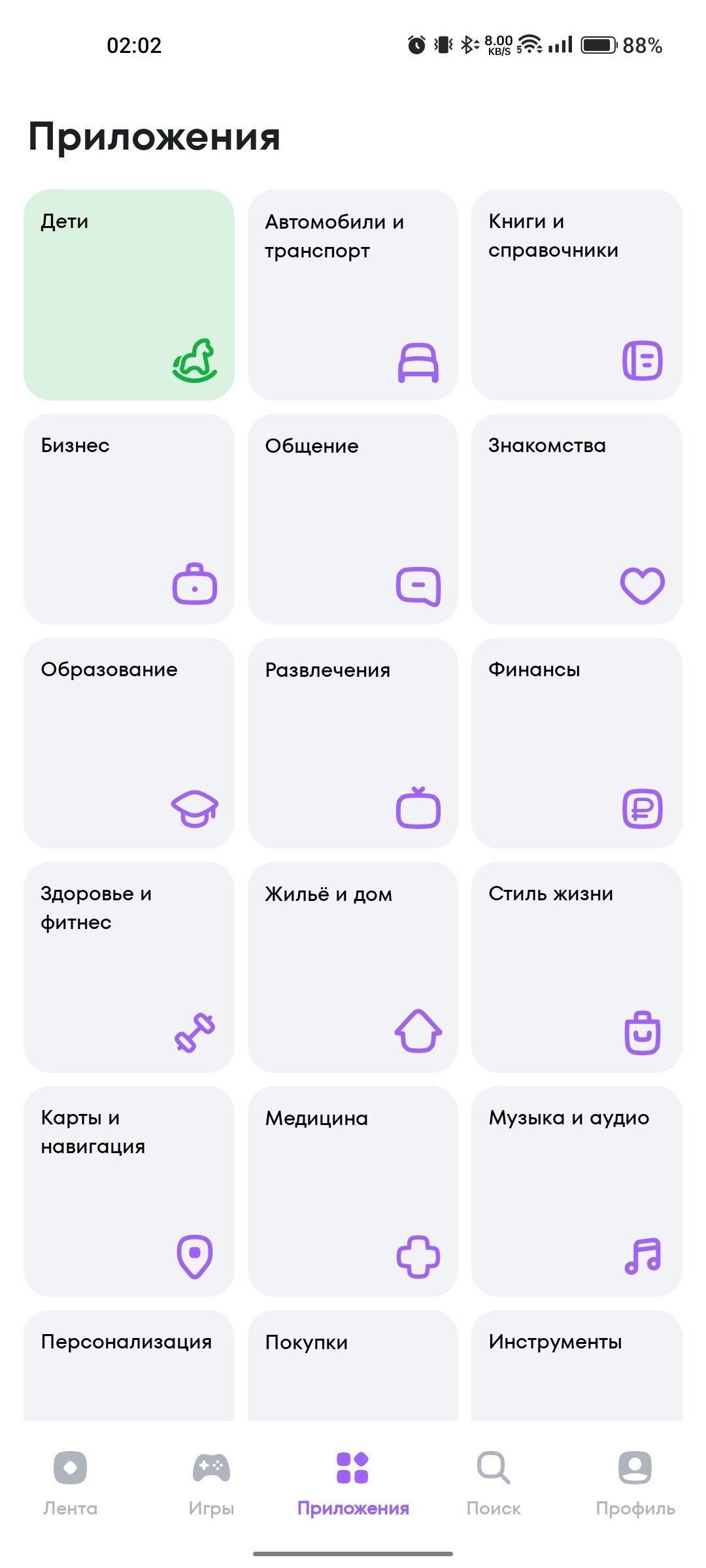Select Книги и справочники category
This screenshot has height=1568, width=706.
pos(577,295)
